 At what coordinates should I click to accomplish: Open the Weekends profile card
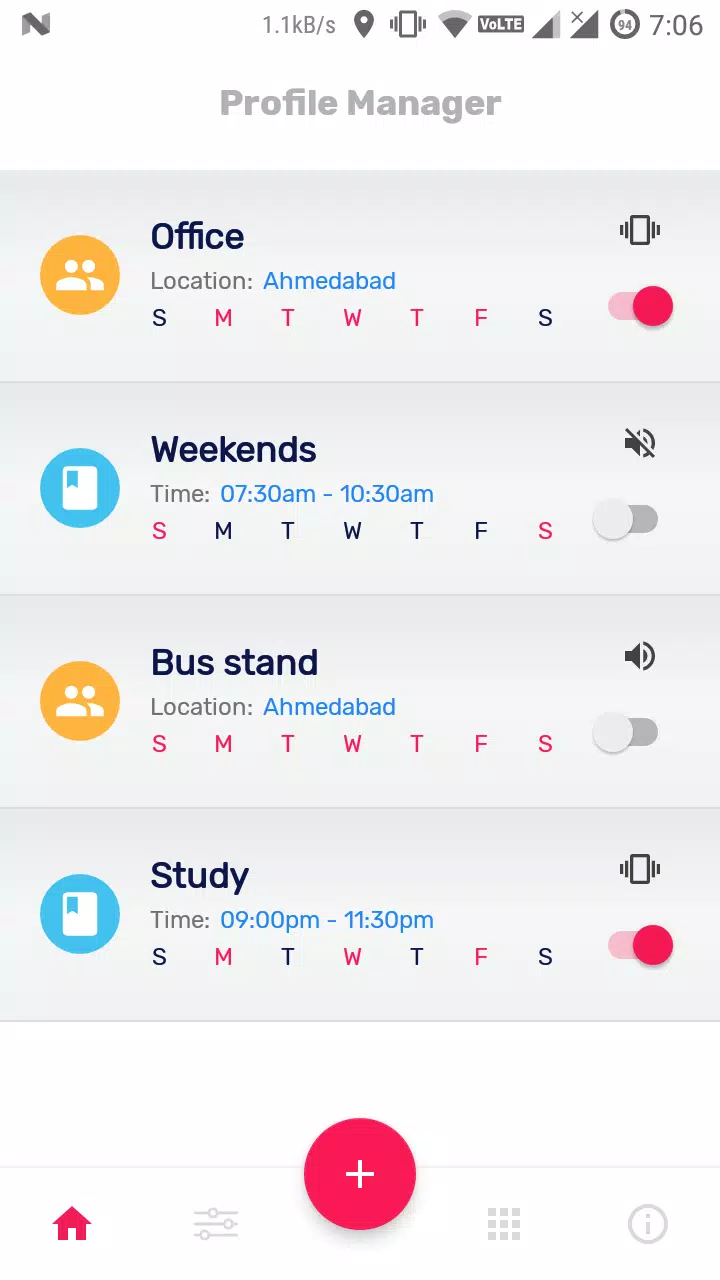[x=360, y=489]
